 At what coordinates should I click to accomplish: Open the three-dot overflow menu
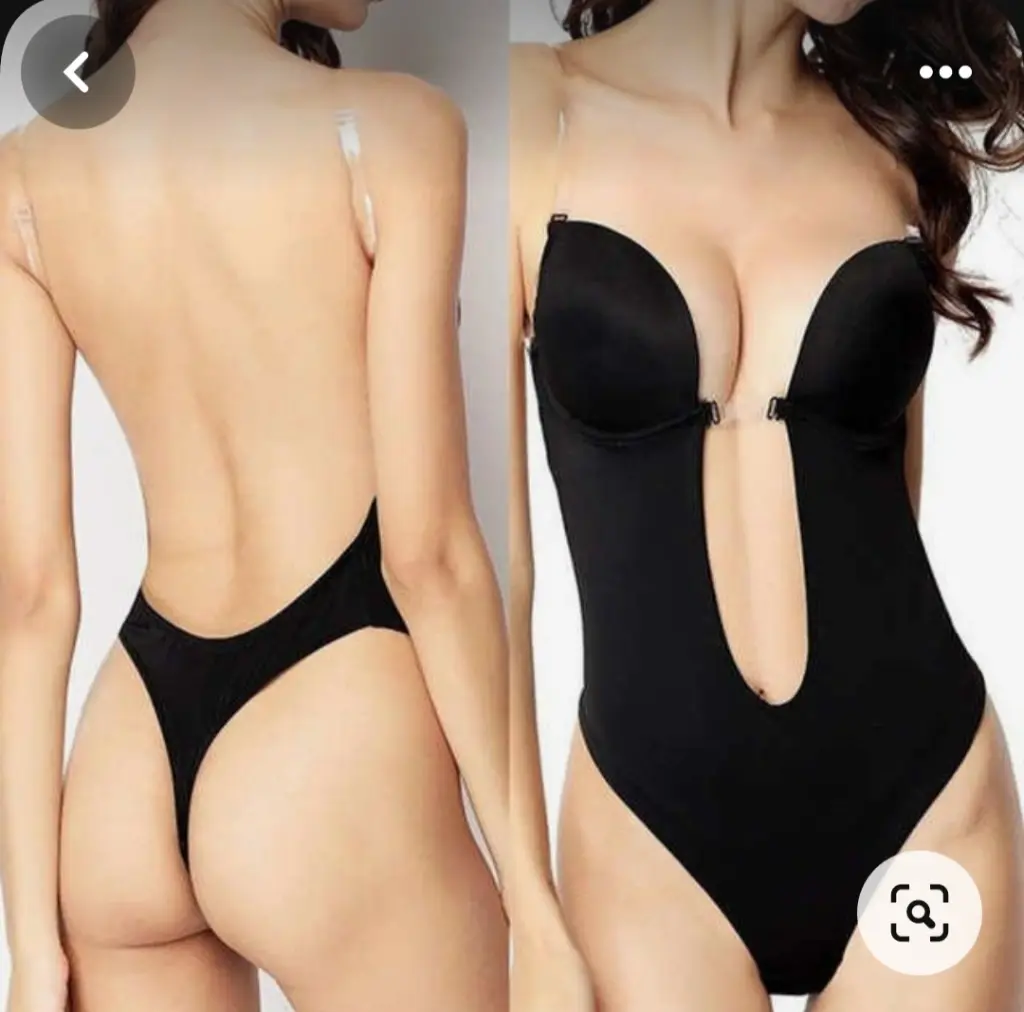point(945,72)
